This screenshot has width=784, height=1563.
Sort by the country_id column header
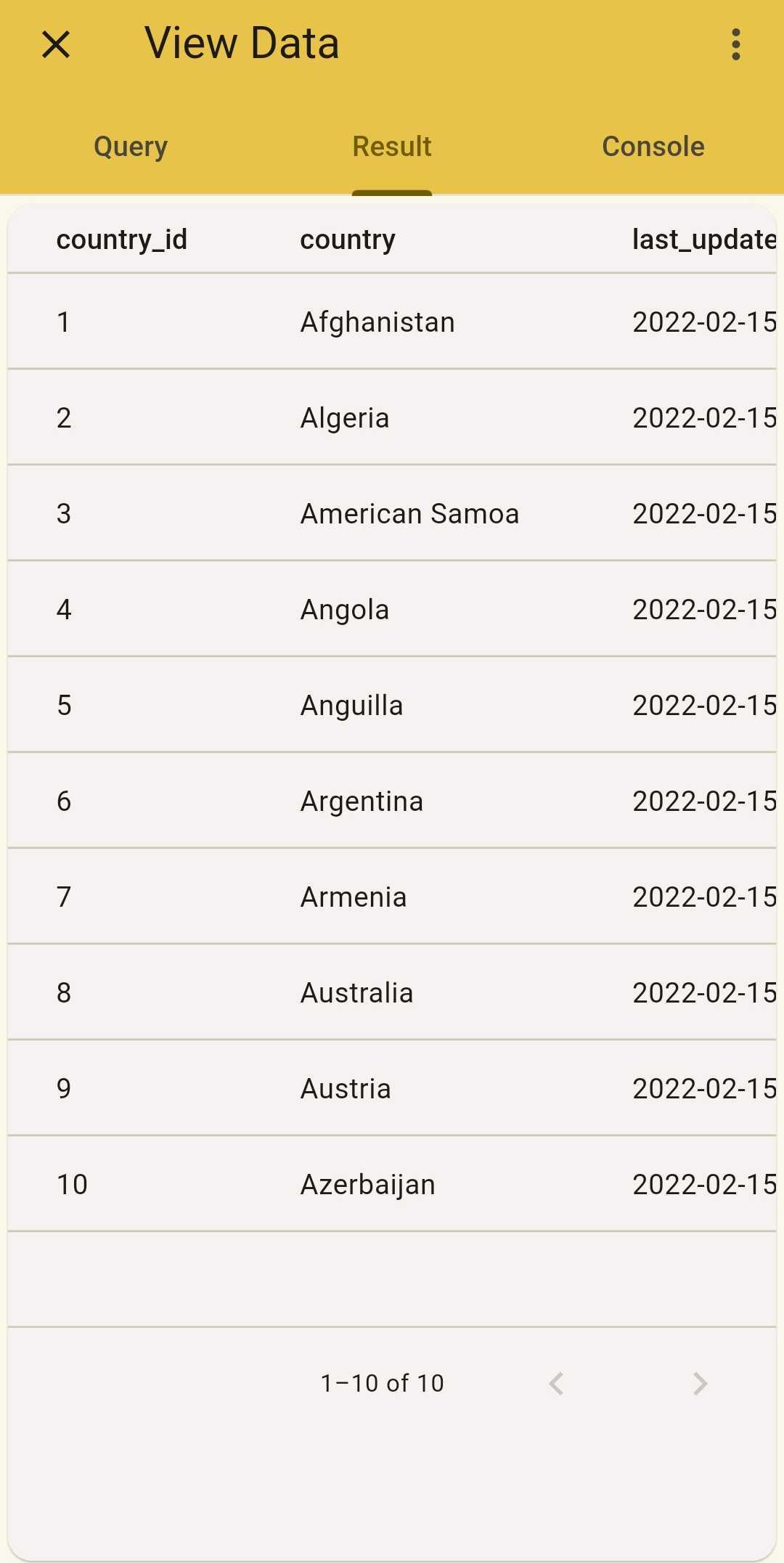coord(122,240)
